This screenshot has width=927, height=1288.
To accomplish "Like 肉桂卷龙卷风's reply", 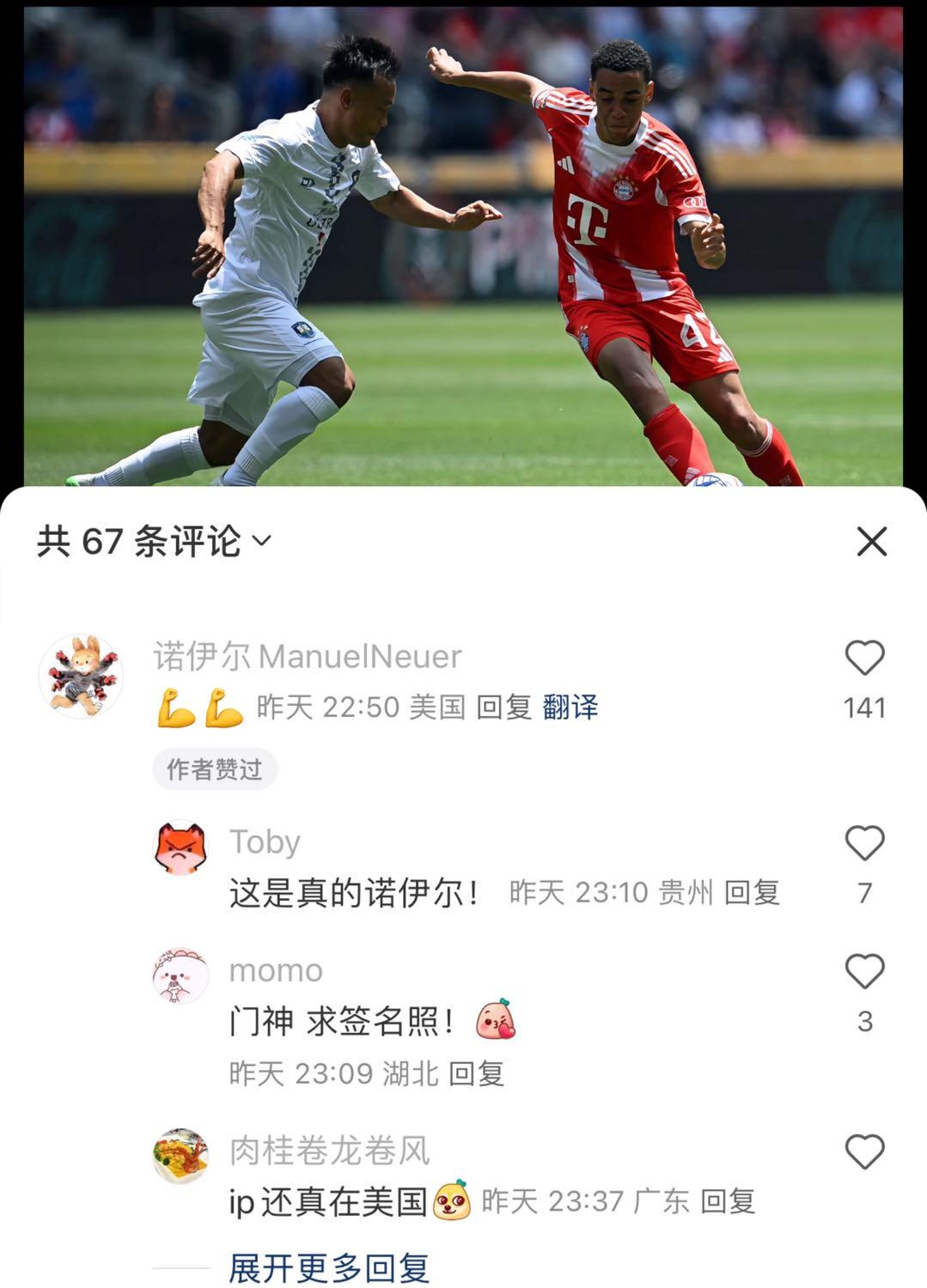I will (864, 1152).
